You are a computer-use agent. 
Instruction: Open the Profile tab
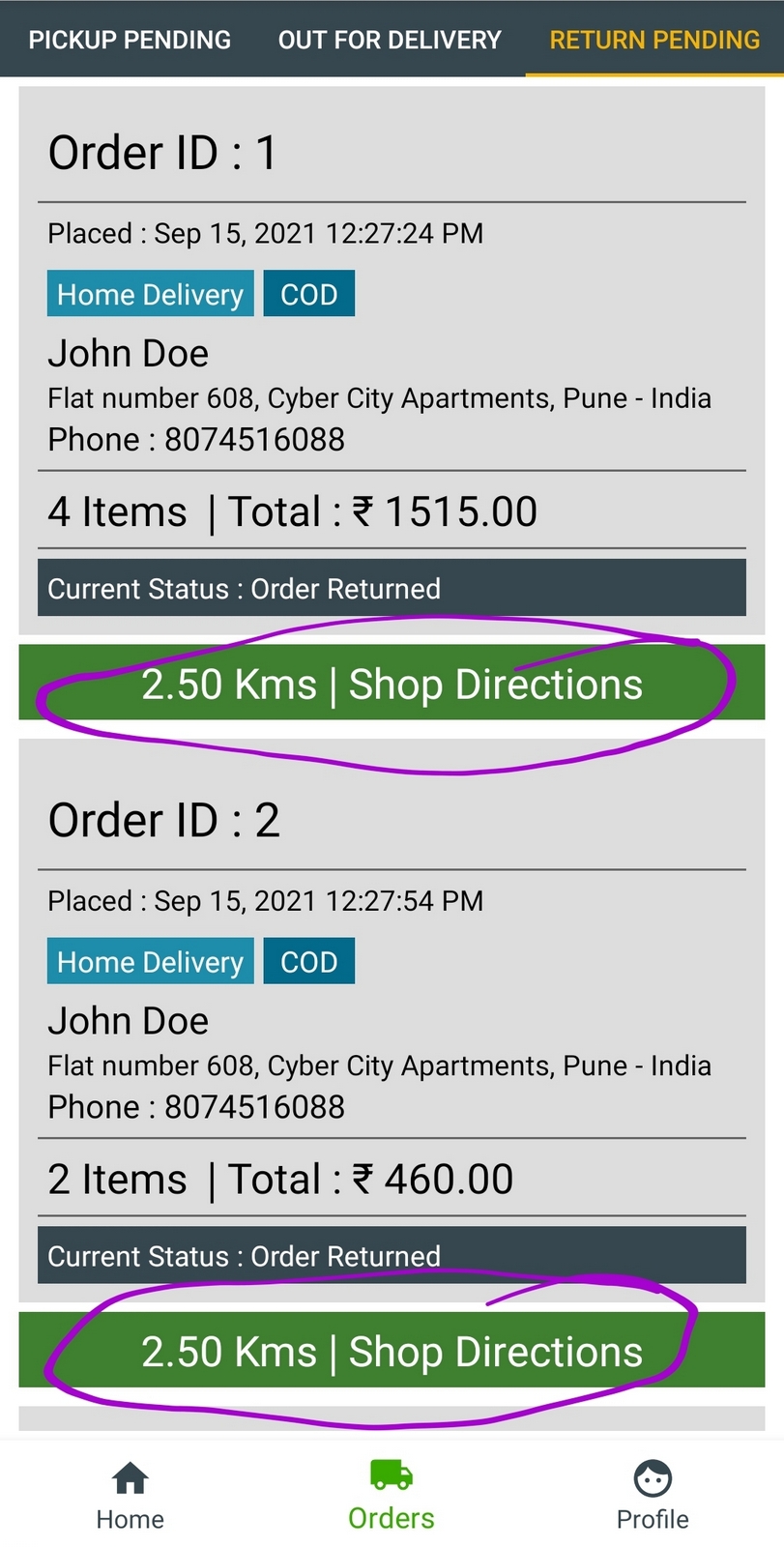pos(653,1495)
